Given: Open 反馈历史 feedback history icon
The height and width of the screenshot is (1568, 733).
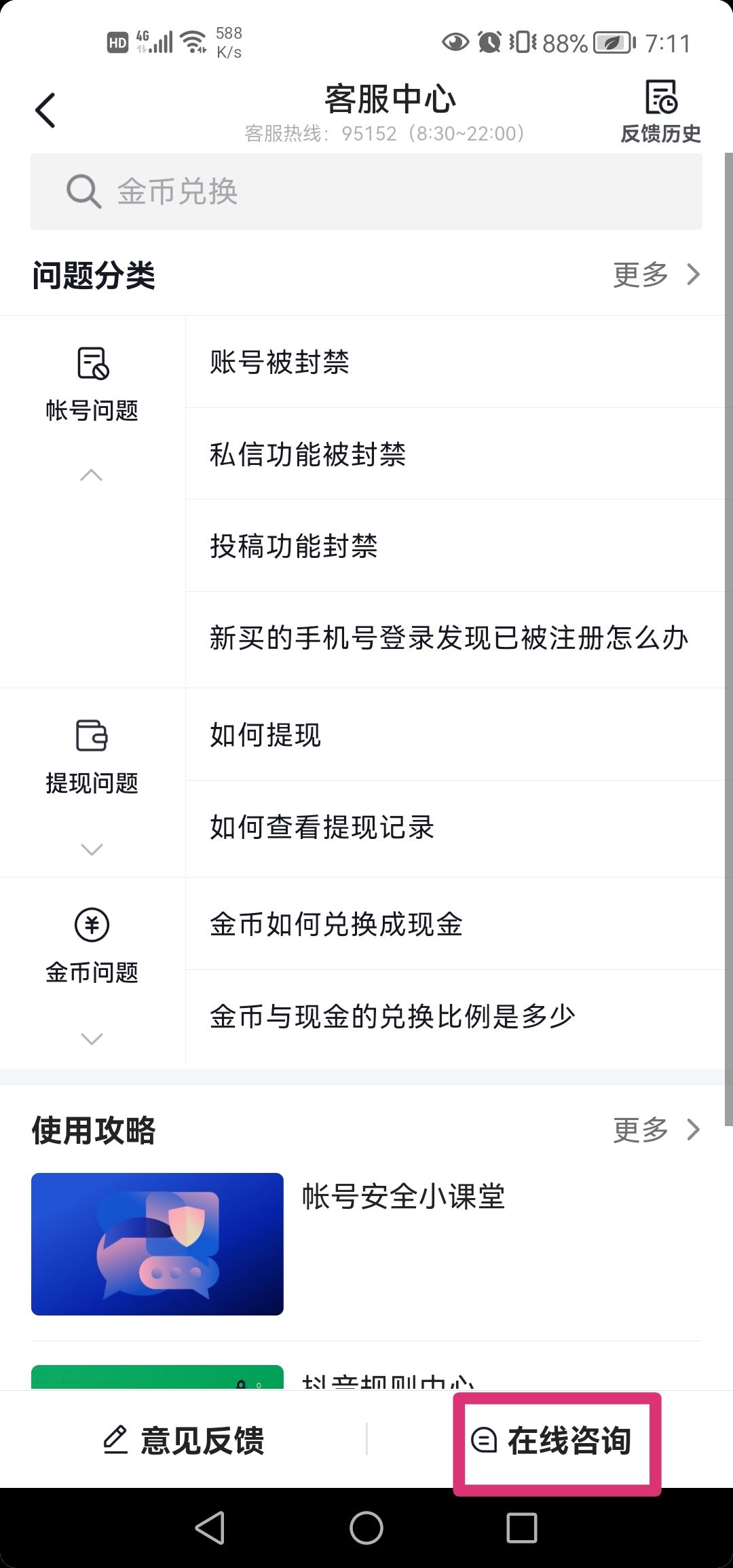Looking at the screenshot, I should click(x=661, y=100).
